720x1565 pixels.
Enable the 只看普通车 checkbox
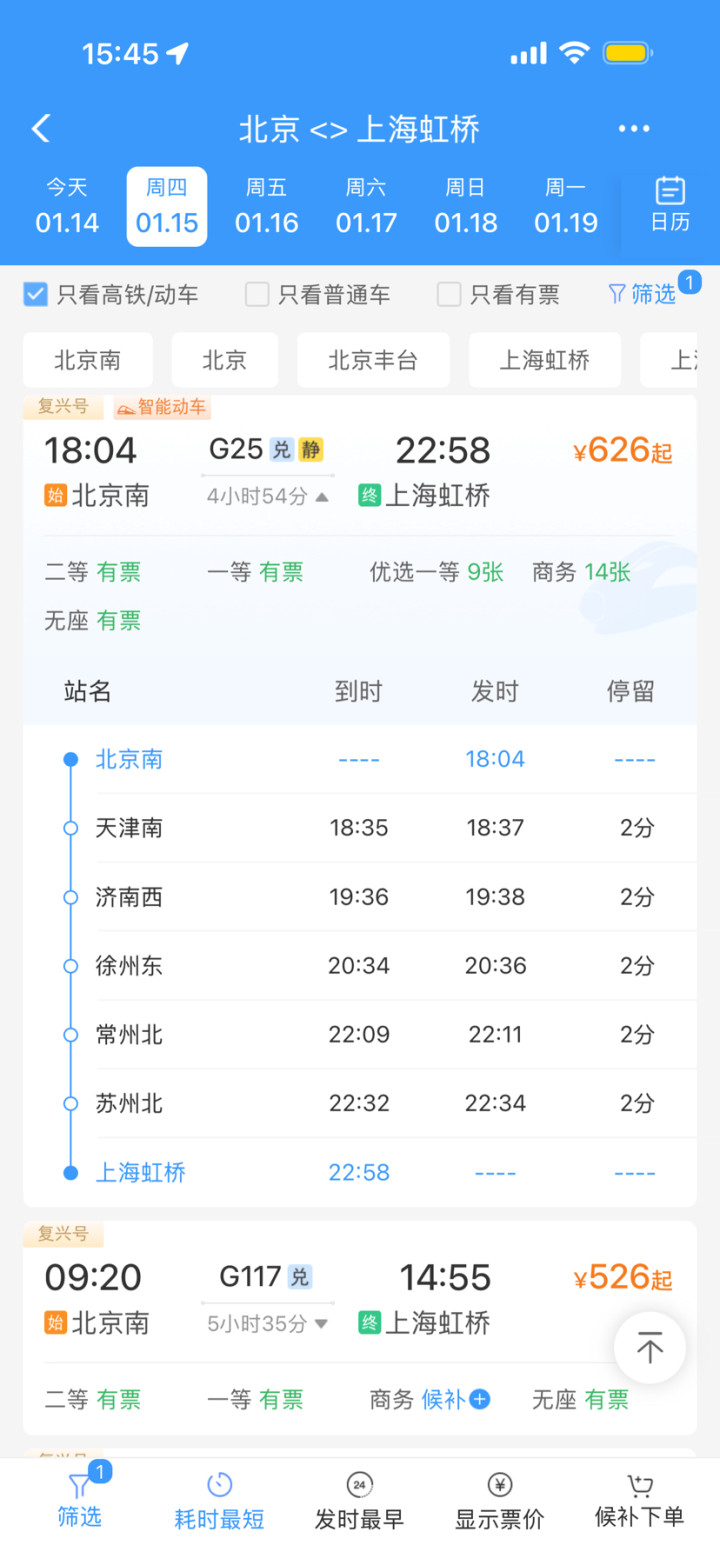coord(258,294)
